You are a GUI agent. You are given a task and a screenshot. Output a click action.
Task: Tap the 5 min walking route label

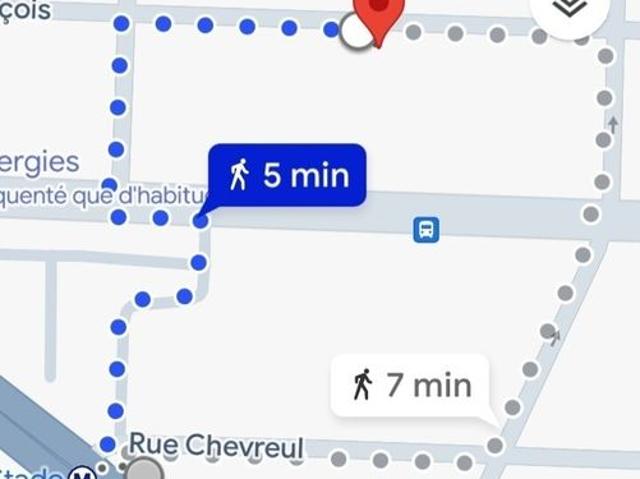[x=287, y=176]
